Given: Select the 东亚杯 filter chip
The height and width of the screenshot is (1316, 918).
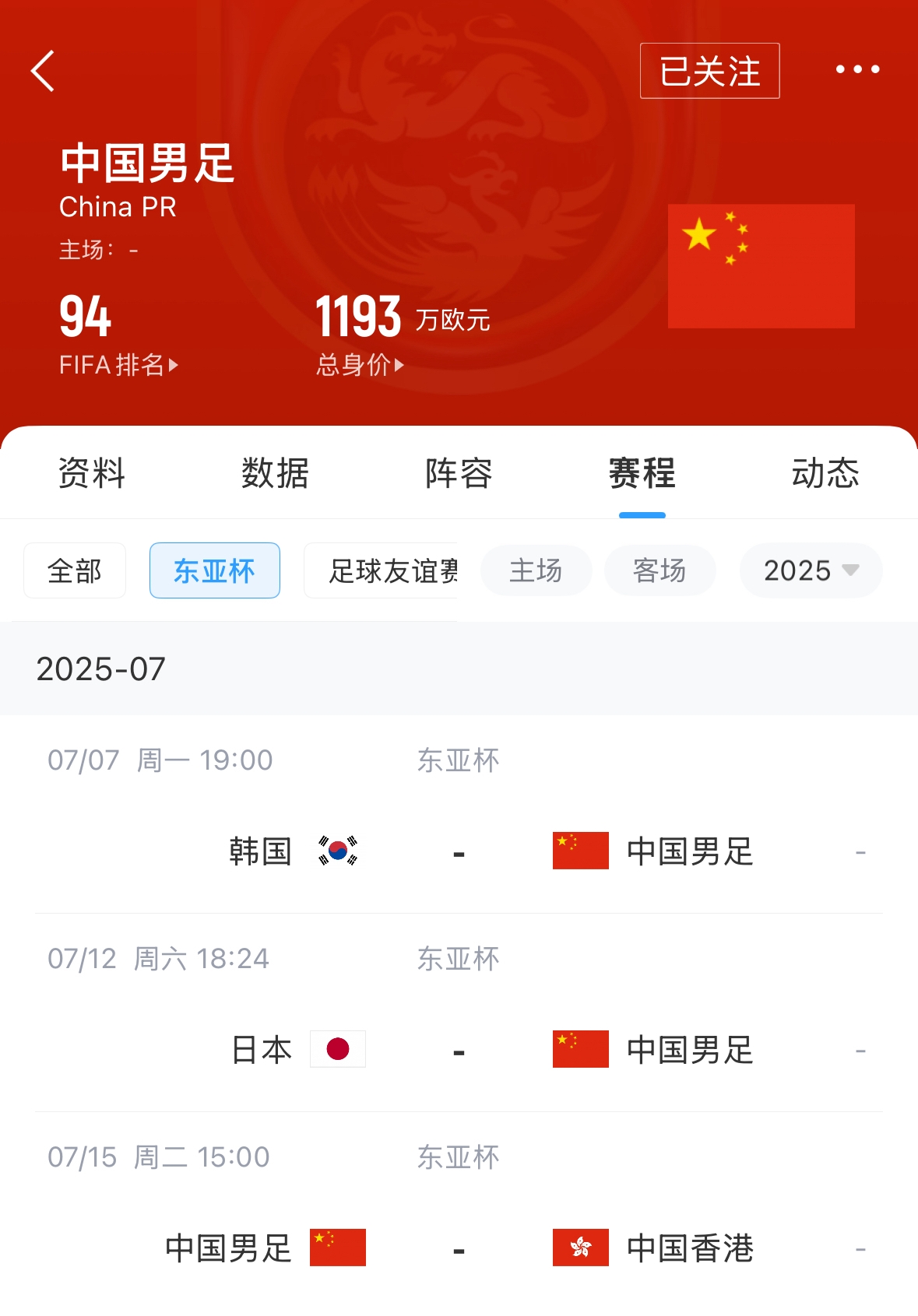Looking at the screenshot, I should pyautogui.click(x=214, y=570).
